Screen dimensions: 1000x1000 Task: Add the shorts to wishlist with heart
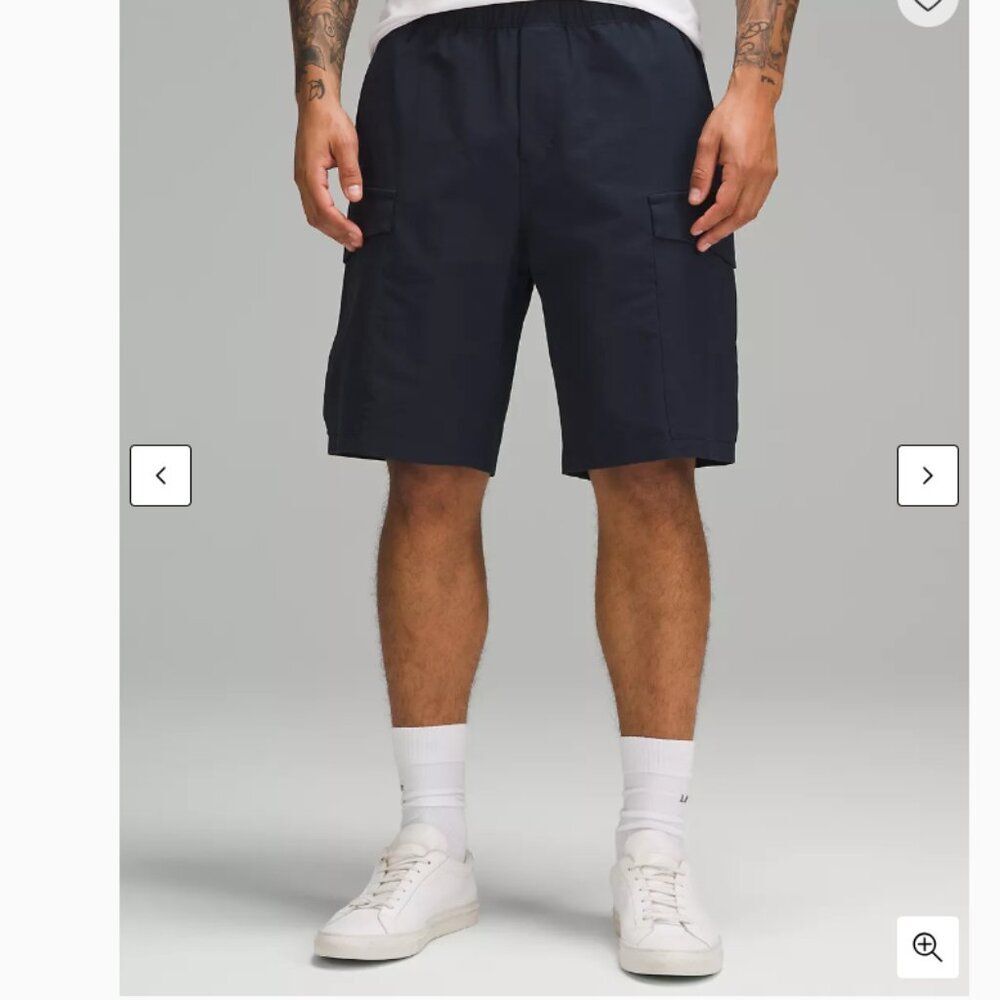[x=928, y=6]
